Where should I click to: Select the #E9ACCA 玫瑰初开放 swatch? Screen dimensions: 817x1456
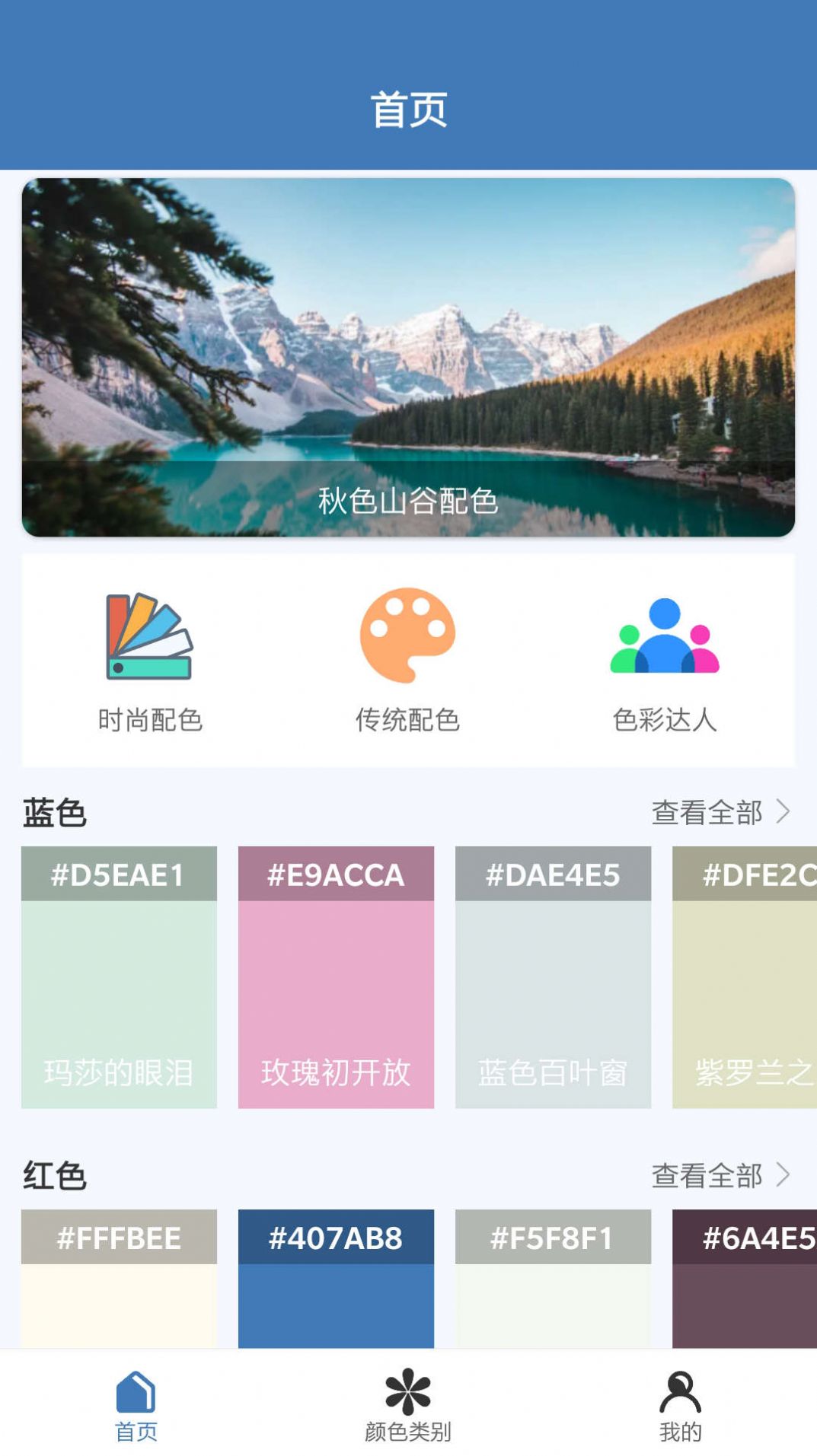[x=336, y=977]
